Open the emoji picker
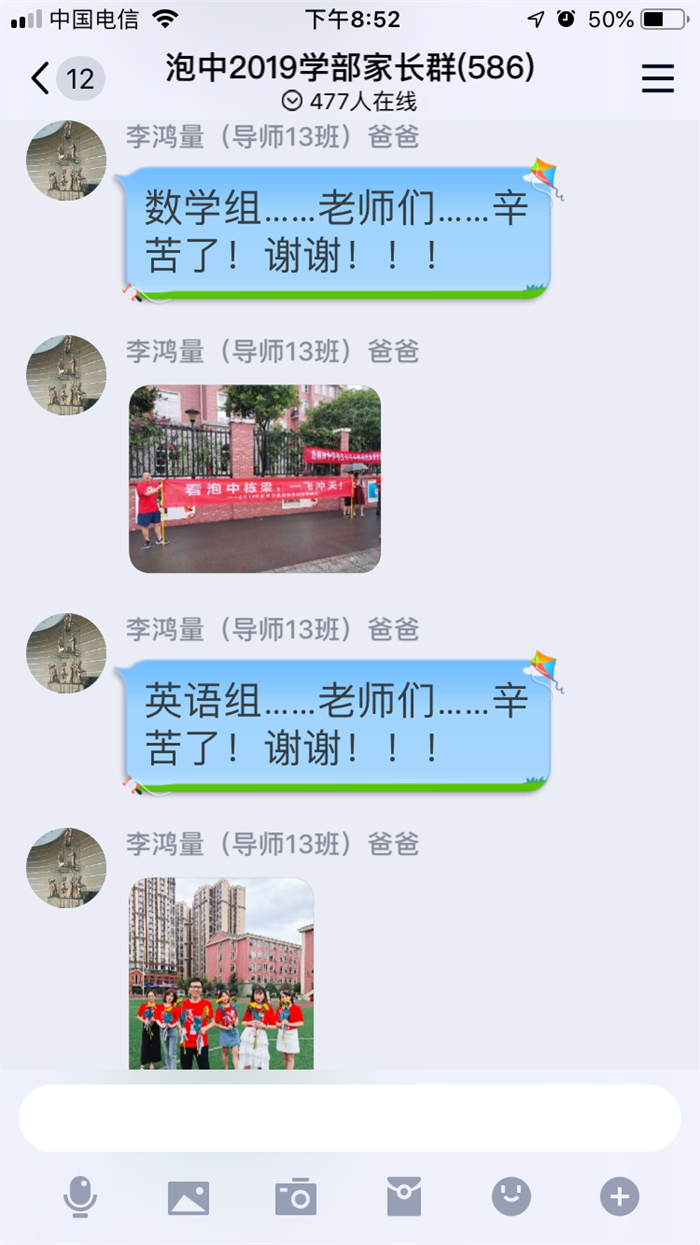Viewport: 700px width, 1245px height. click(511, 1196)
